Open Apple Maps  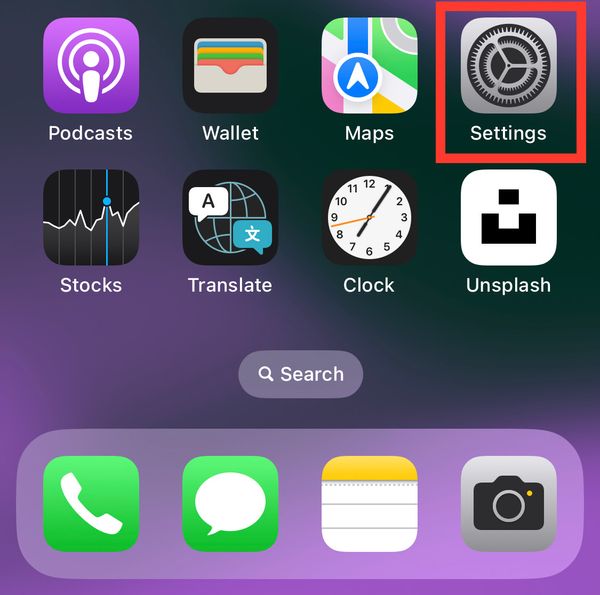(x=369, y=66)
